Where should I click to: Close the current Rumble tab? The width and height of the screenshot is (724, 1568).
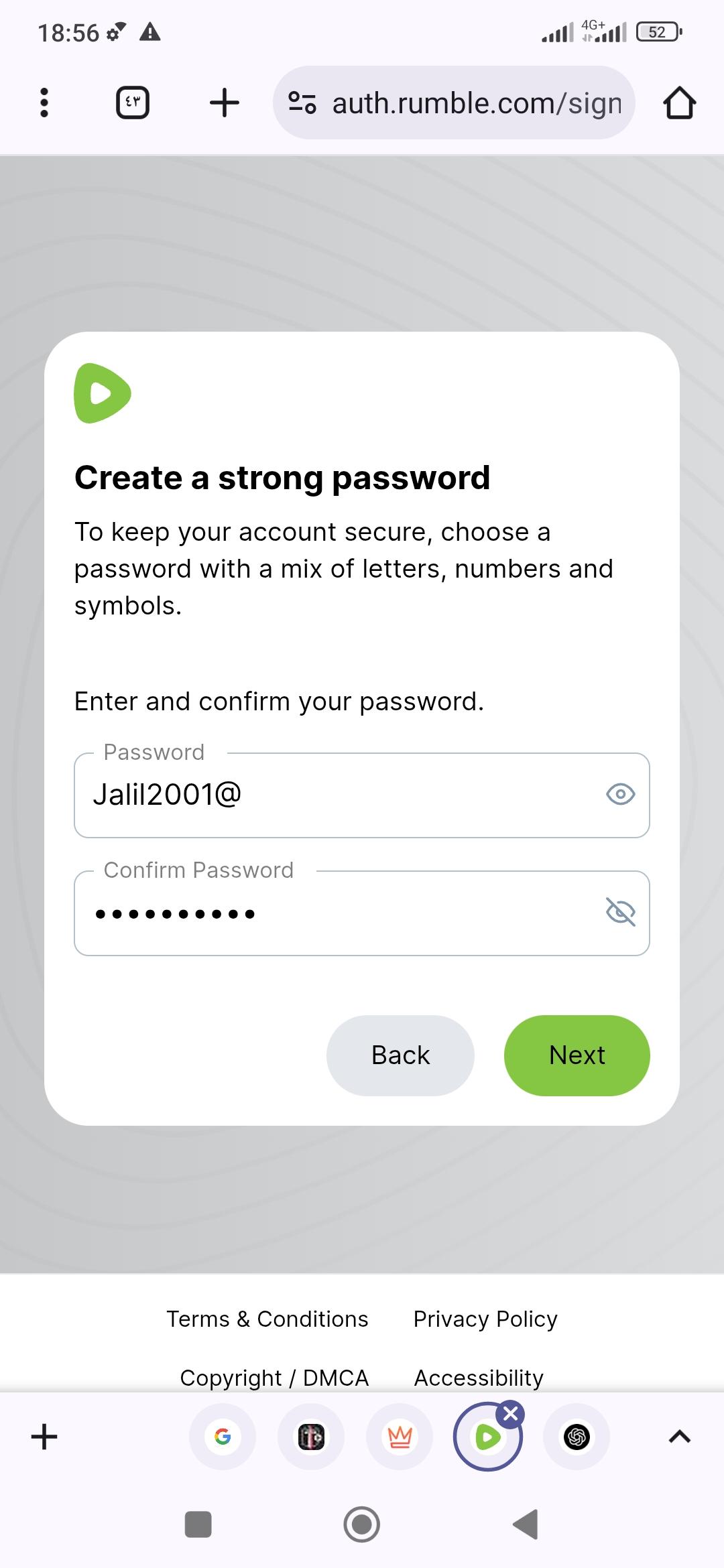pos(510,1414)
